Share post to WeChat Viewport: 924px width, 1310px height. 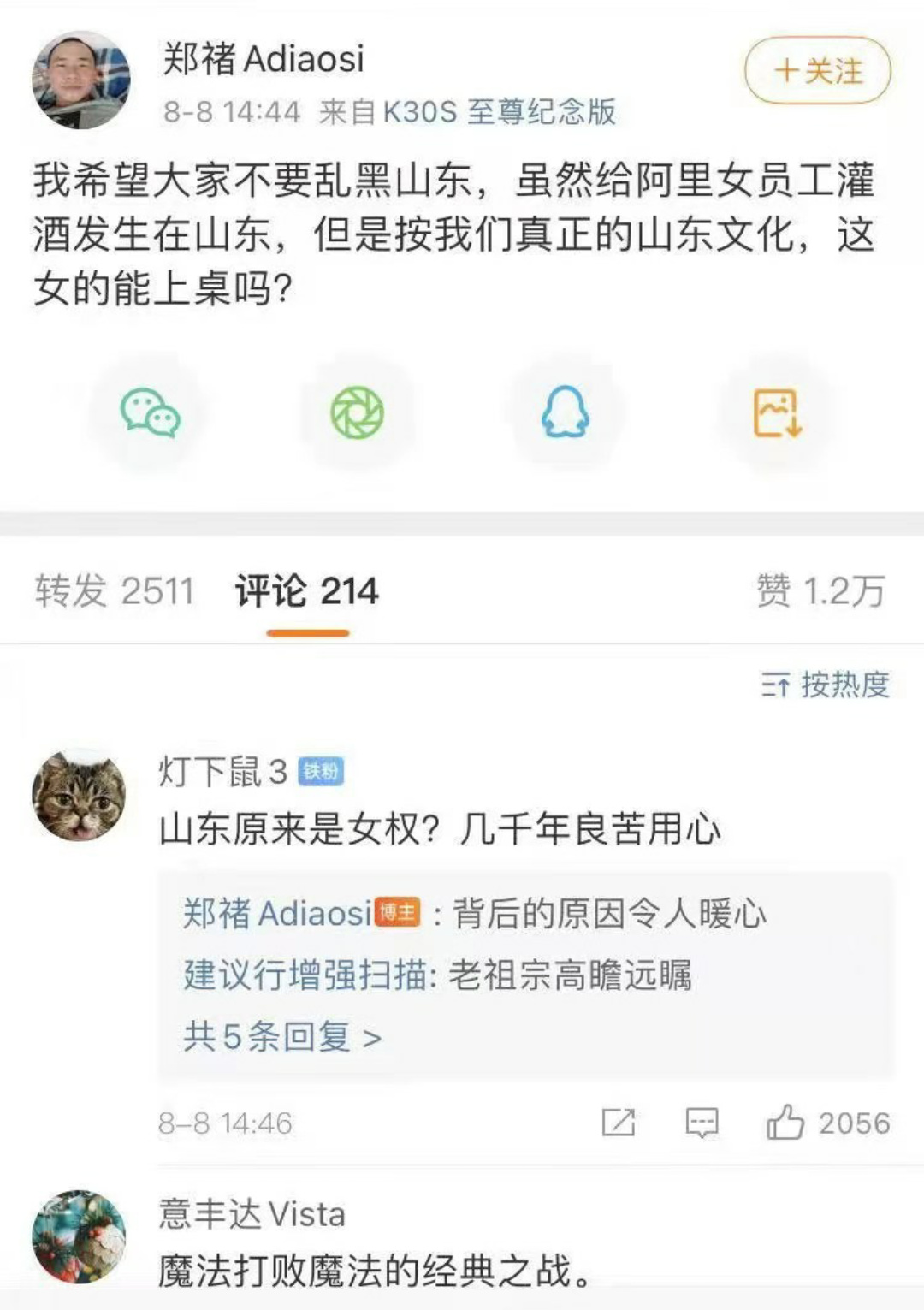150,413
